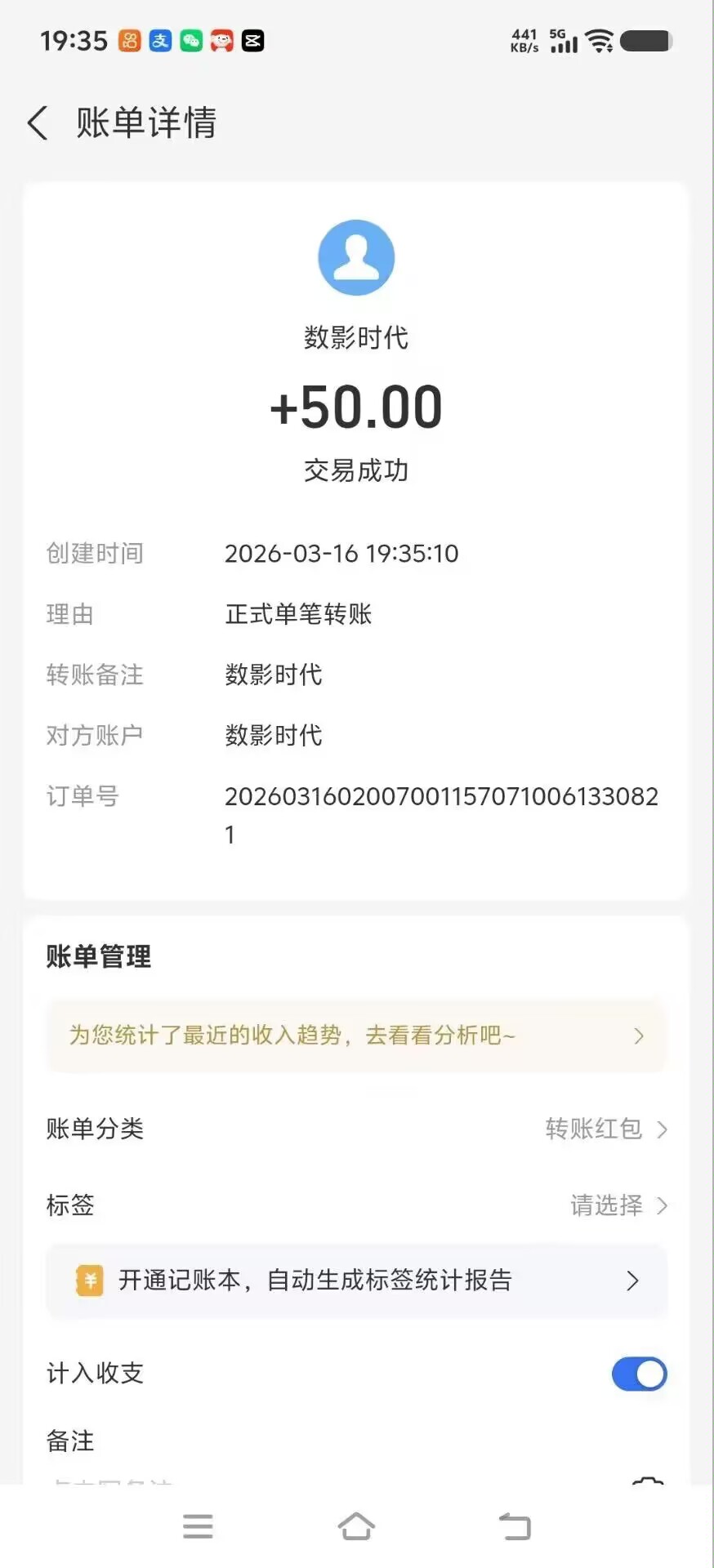Change 账单分类 from 转账红包

point(605,1129)
